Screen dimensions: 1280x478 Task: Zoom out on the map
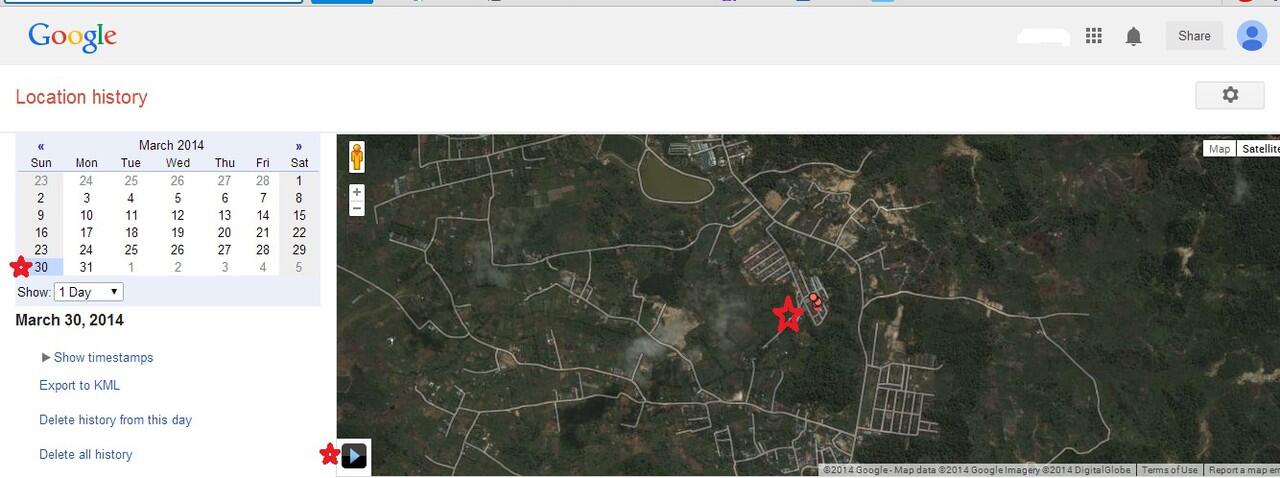click(x=357, y=209)
